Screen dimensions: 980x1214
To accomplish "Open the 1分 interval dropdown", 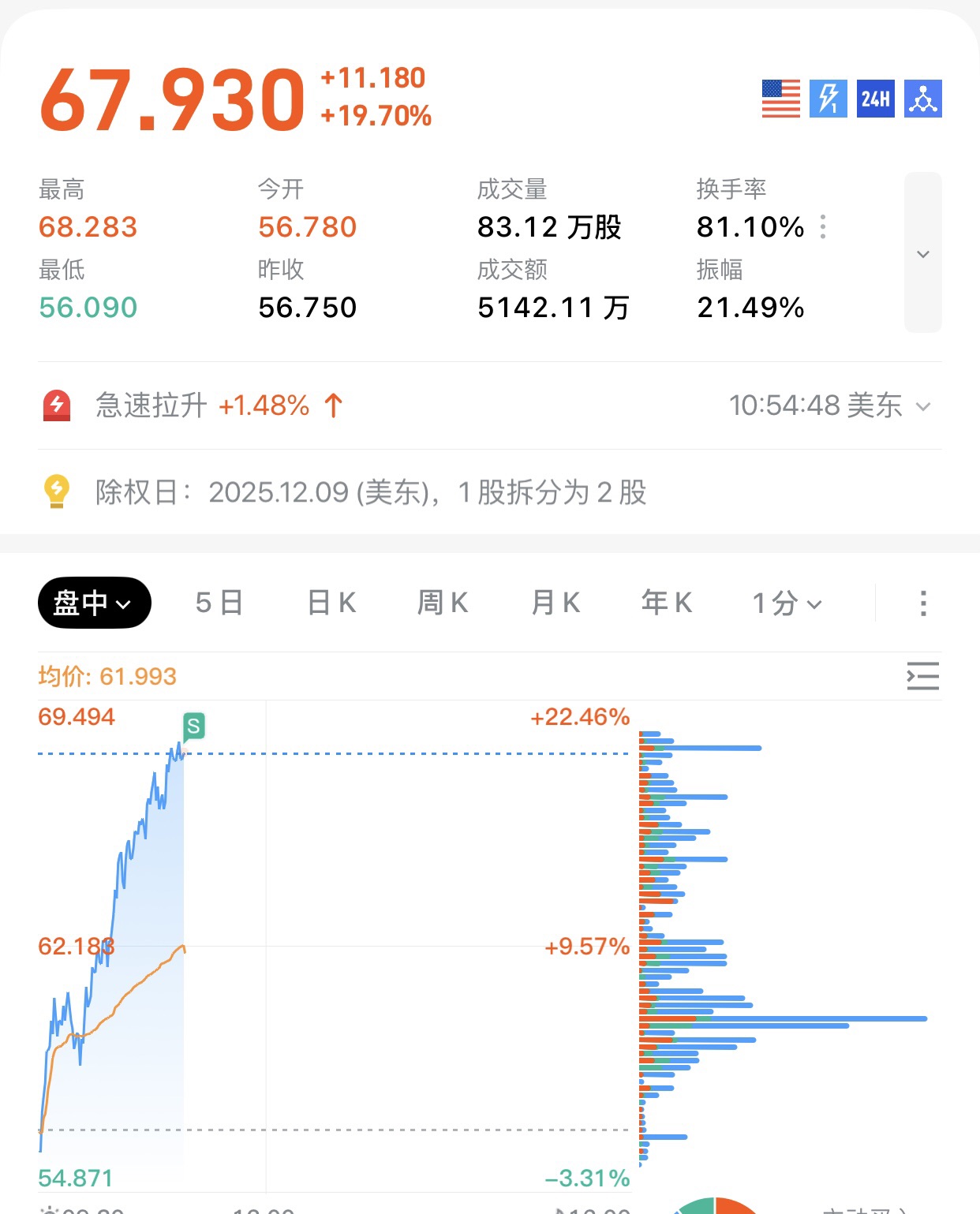I will 787,603.
